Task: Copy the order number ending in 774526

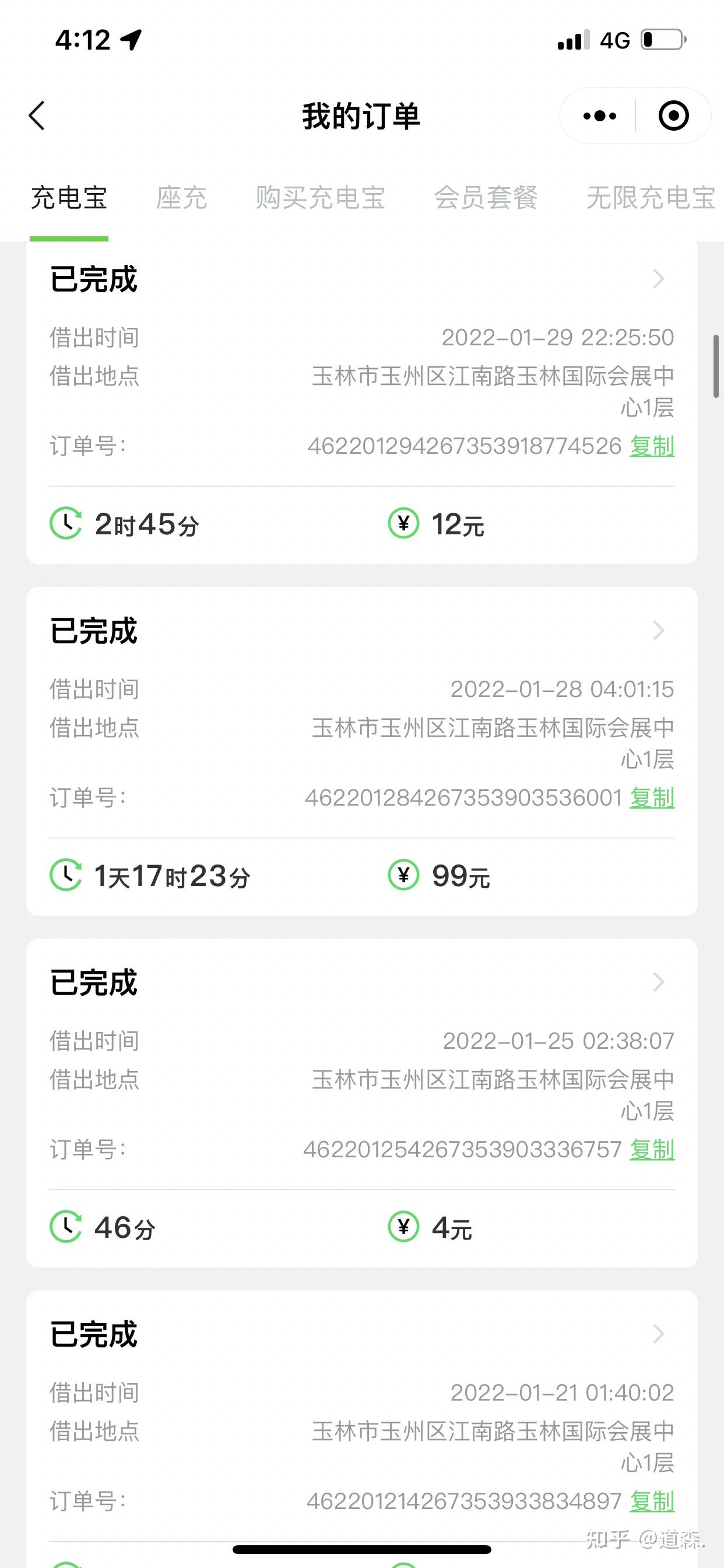Action: [x=652, y=446]
